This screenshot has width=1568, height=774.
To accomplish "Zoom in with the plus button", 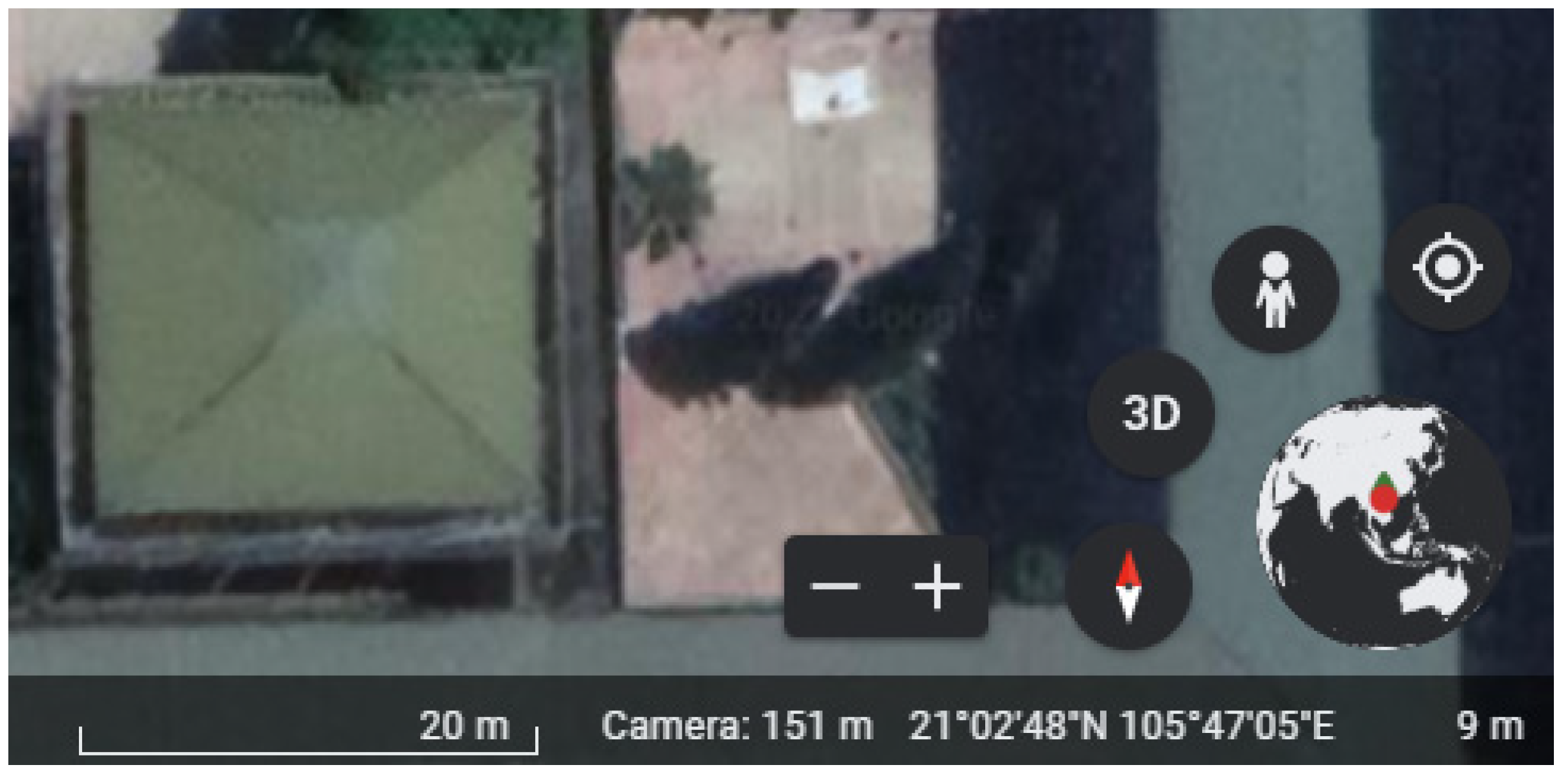I will (936, 586).
